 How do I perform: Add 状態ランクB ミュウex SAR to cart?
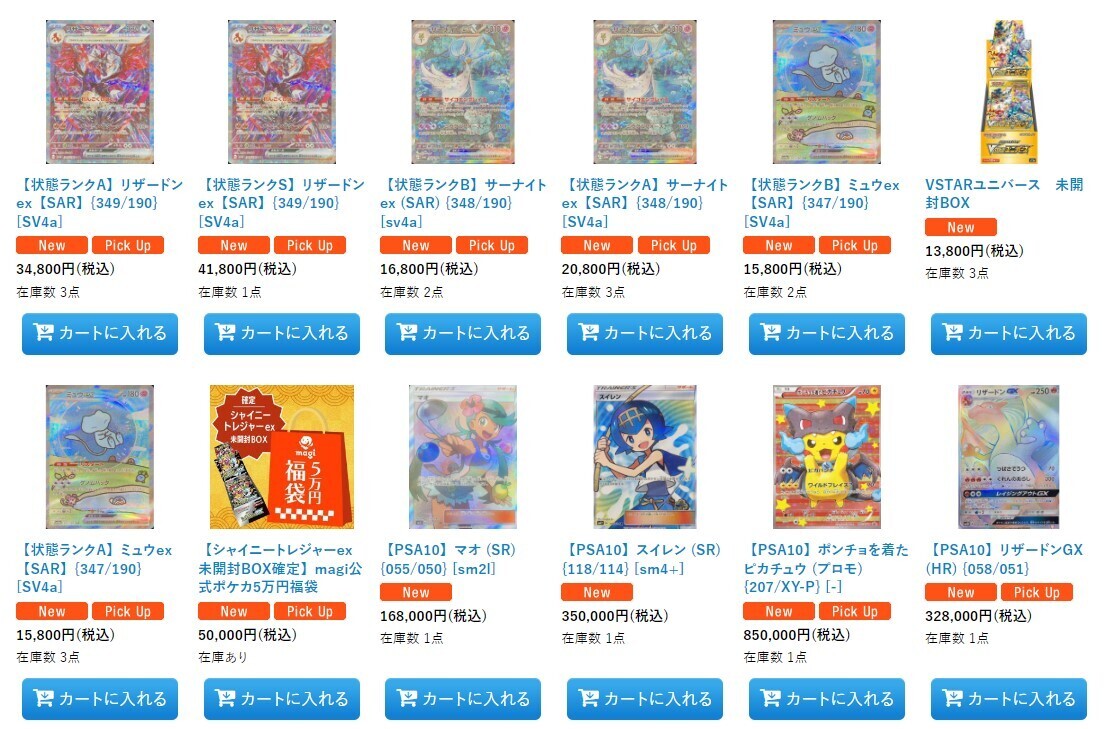[x=827, y=333]
